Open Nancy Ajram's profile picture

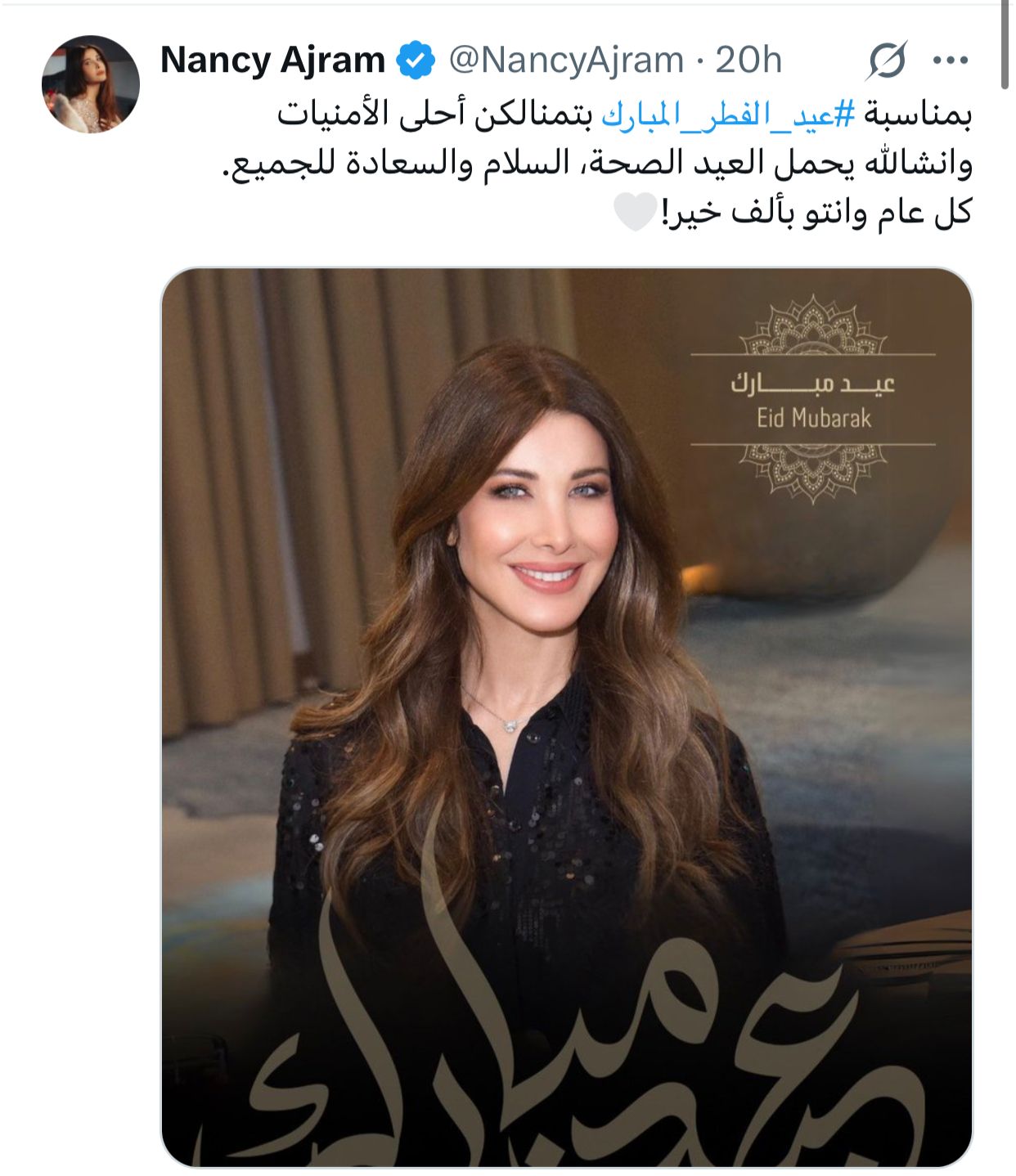90,84
